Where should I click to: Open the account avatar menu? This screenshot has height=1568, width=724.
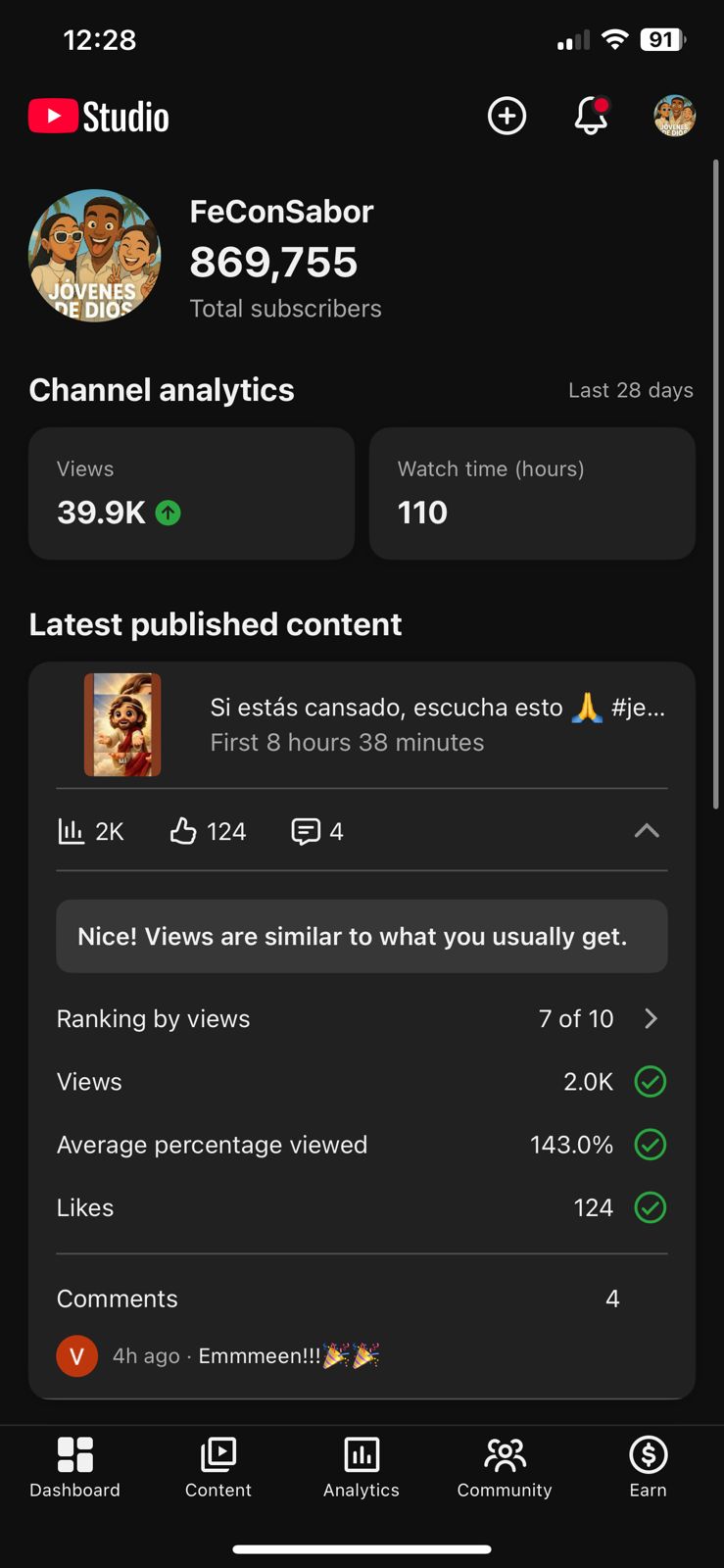pyautogui.click(x=674, y=117)
